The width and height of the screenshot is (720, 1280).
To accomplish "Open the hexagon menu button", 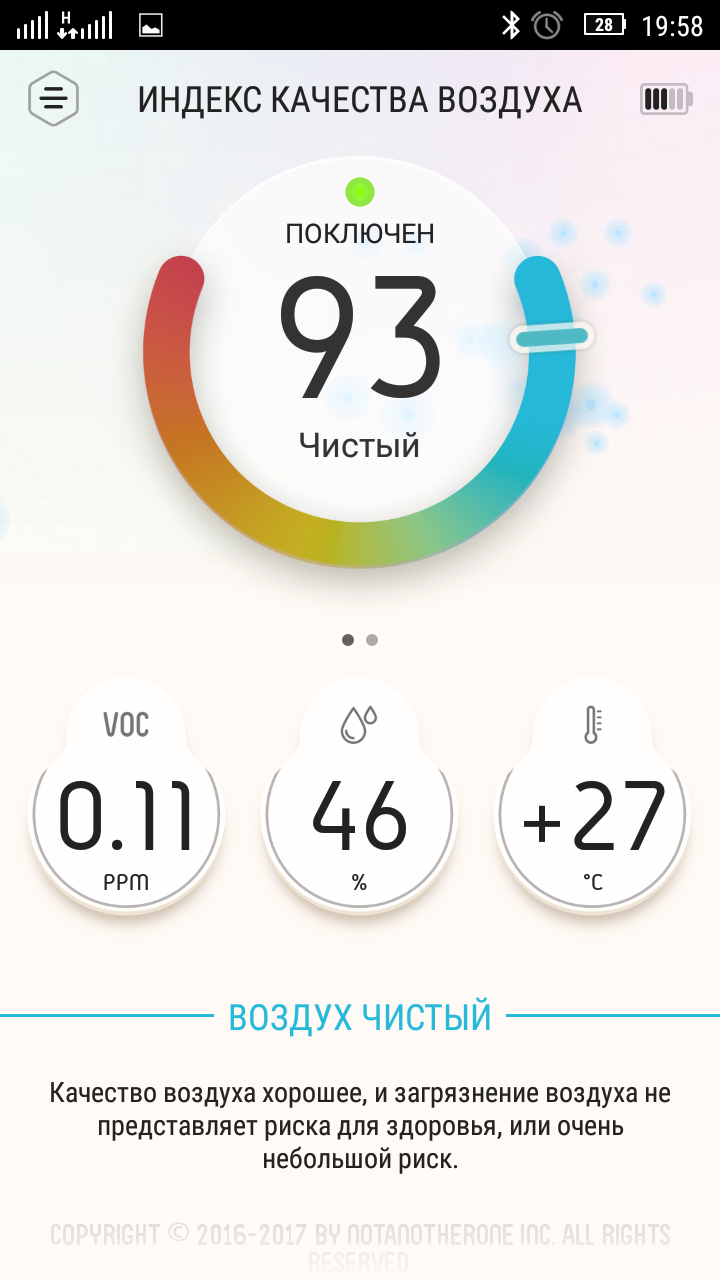I will tap(53, 98).
